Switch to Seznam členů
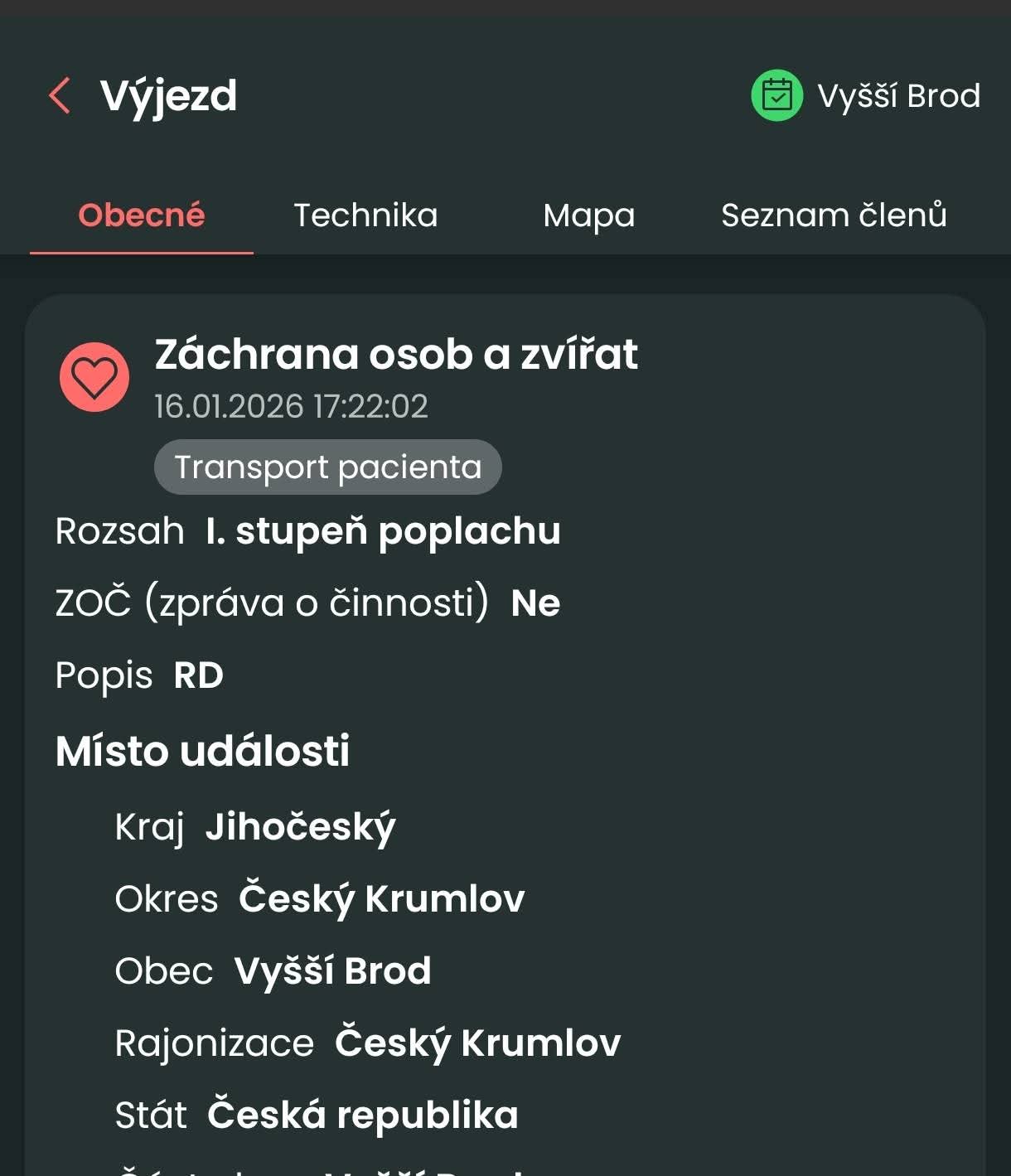The width and height of the screenshot is (1011, 1176). tap(834, 215)
